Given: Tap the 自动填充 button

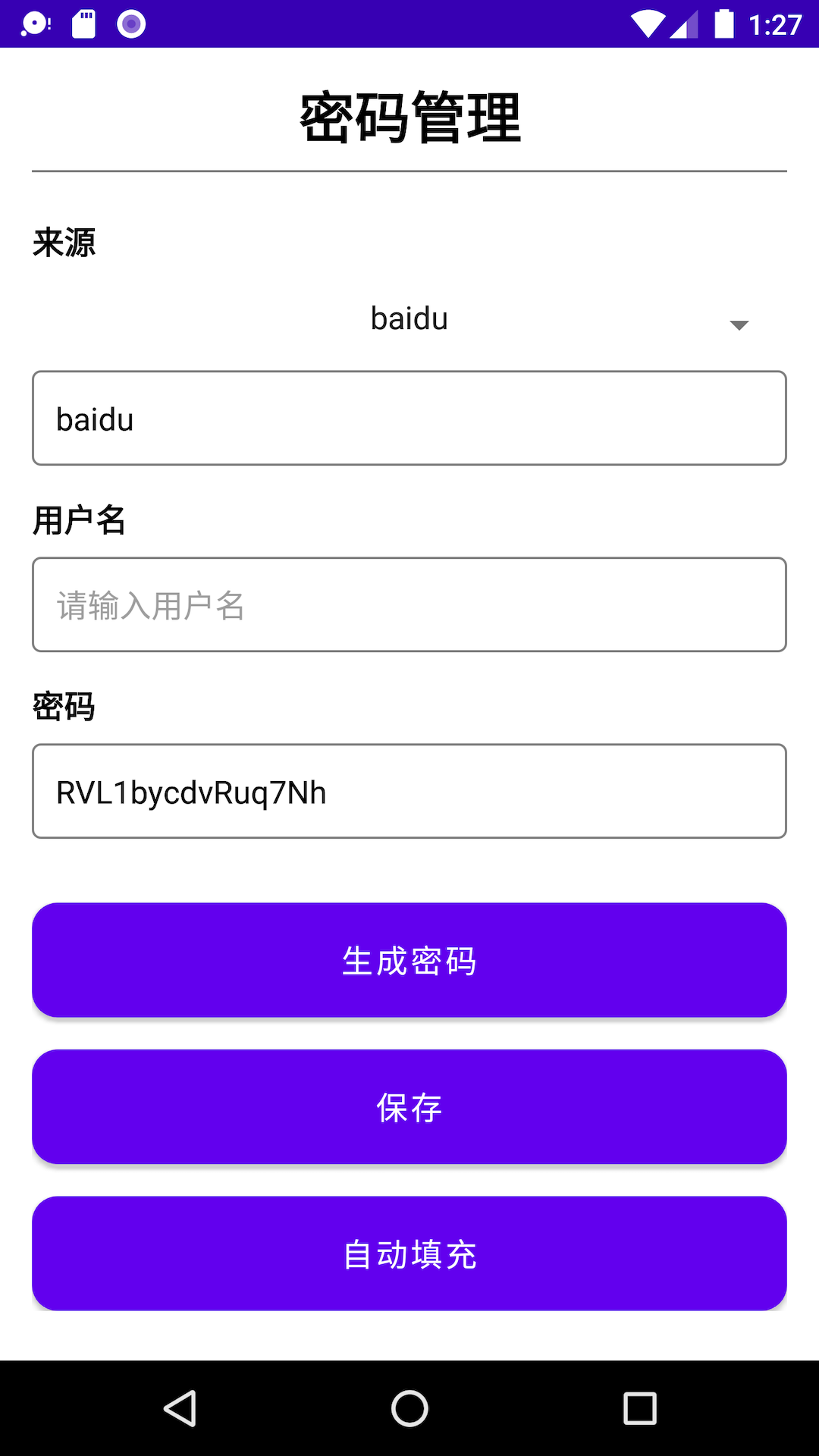Looking at the screenshot, I should coord(409,1254).
